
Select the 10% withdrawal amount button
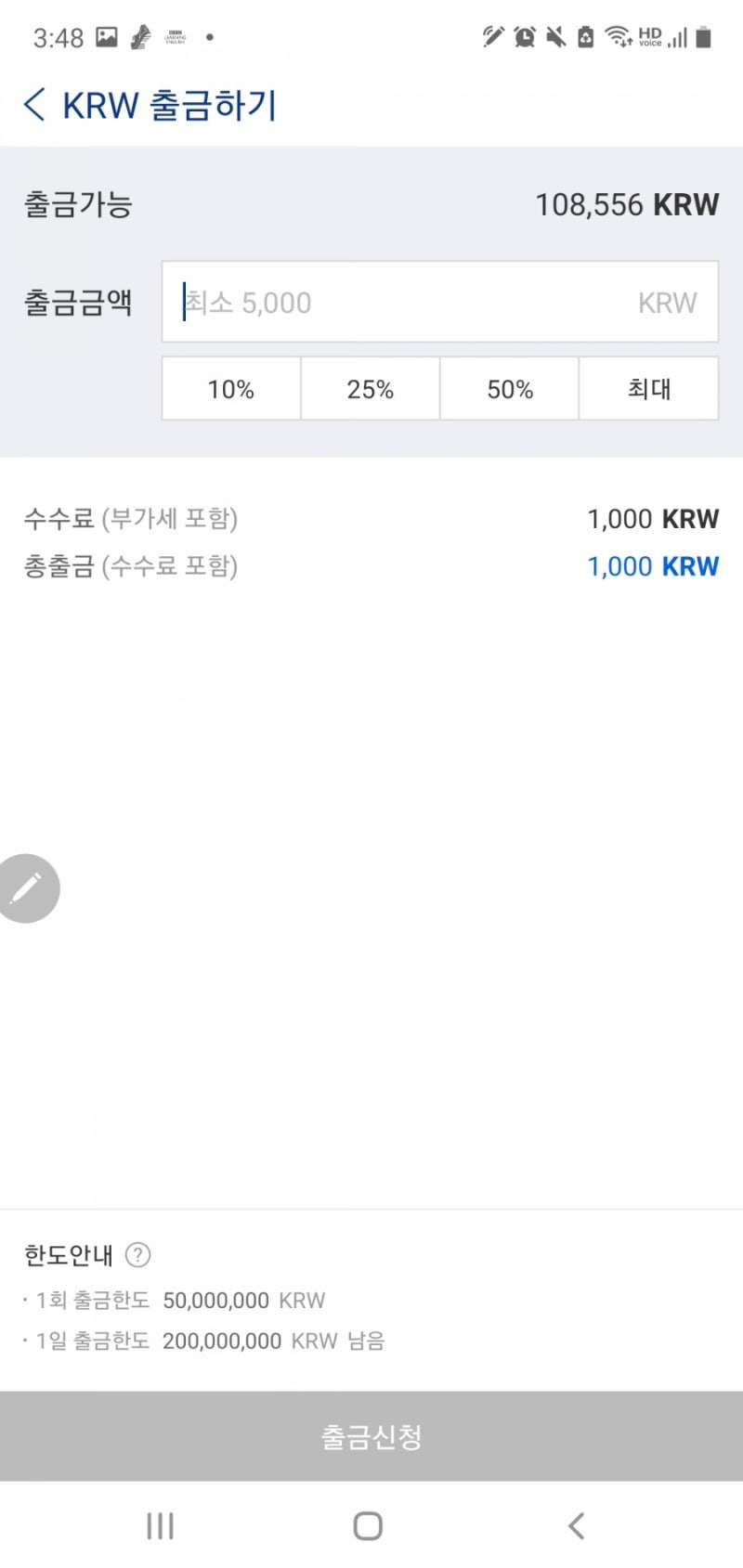pyautogui.click(x=230, y=389)
